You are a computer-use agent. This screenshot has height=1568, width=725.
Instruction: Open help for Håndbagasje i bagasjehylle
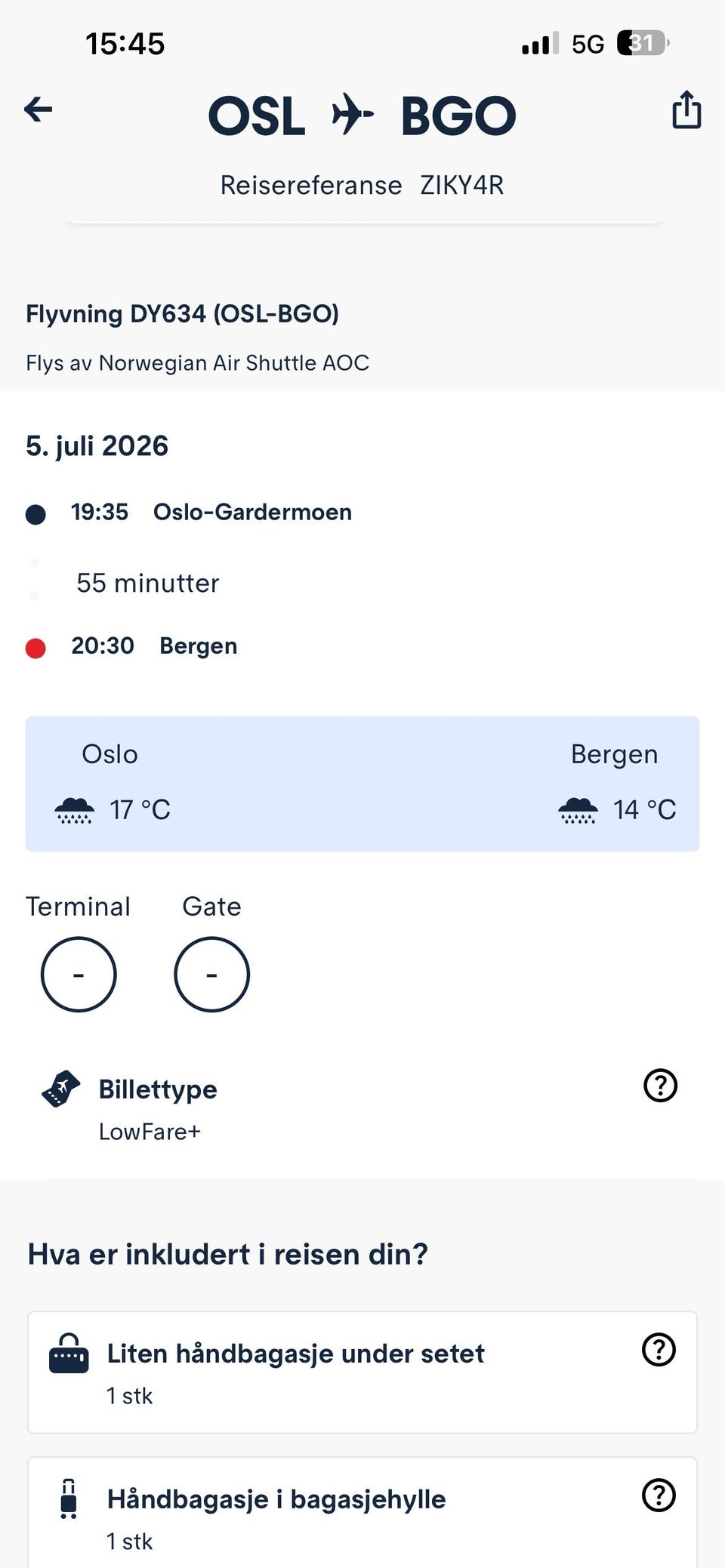[659, 1496]
